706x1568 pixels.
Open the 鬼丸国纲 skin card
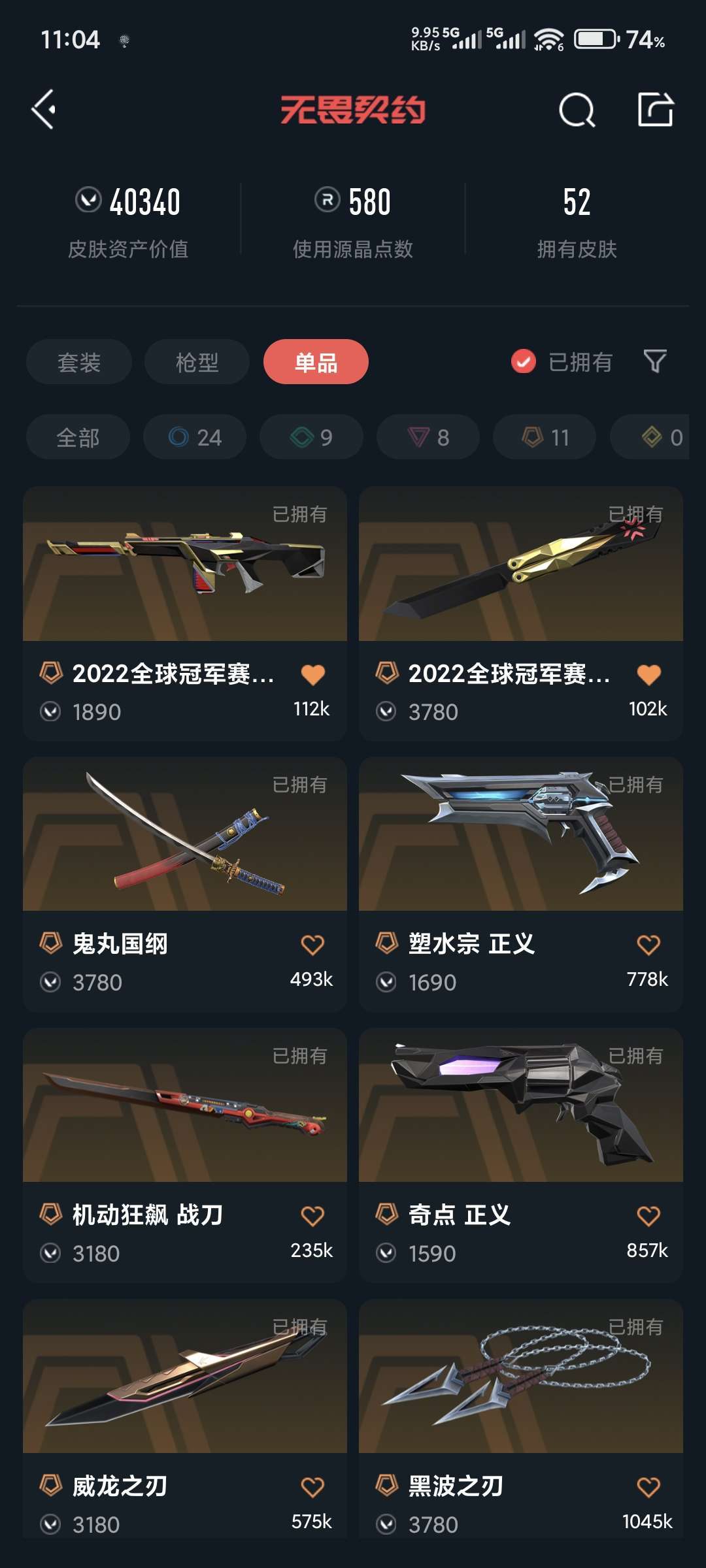click(185, 885)
